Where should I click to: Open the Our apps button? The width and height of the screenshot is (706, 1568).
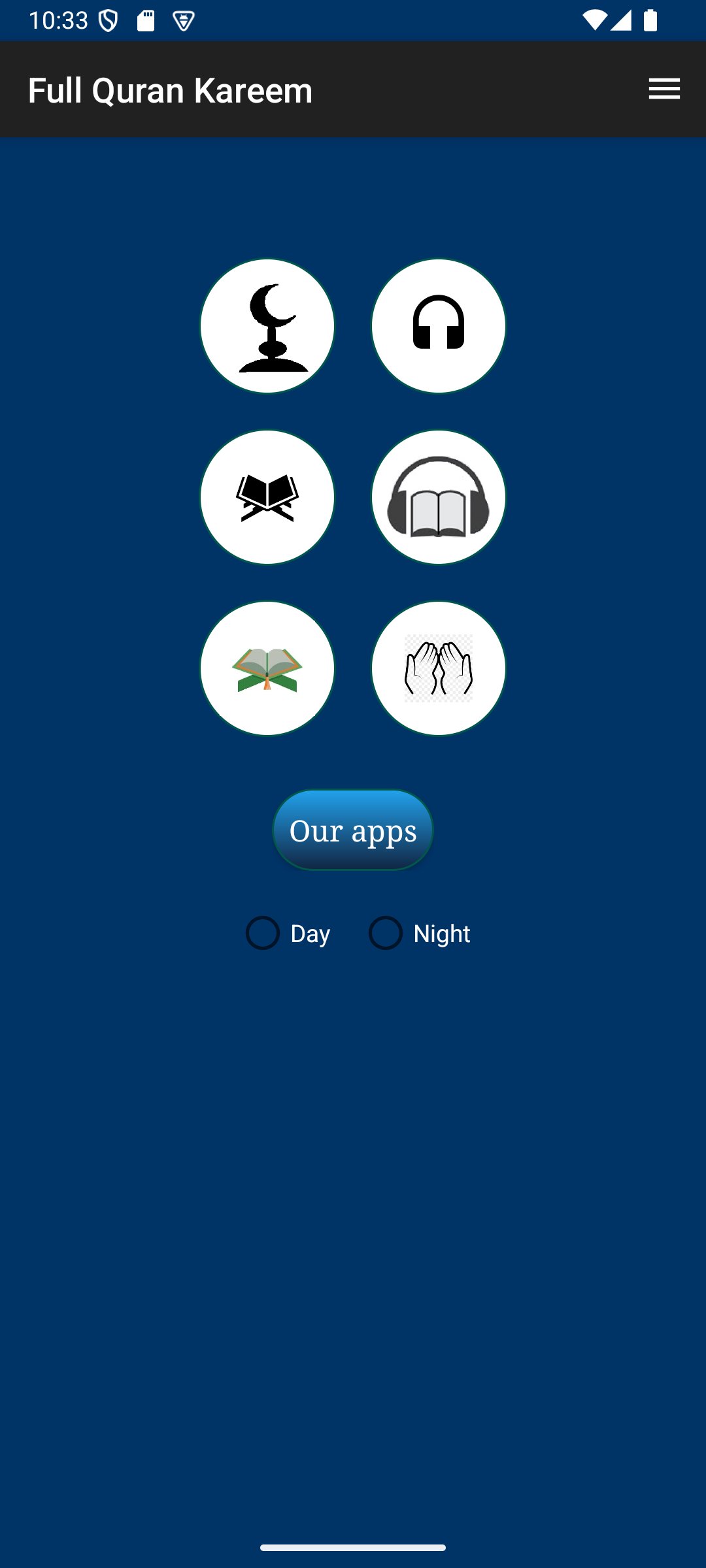click(353, 830)
